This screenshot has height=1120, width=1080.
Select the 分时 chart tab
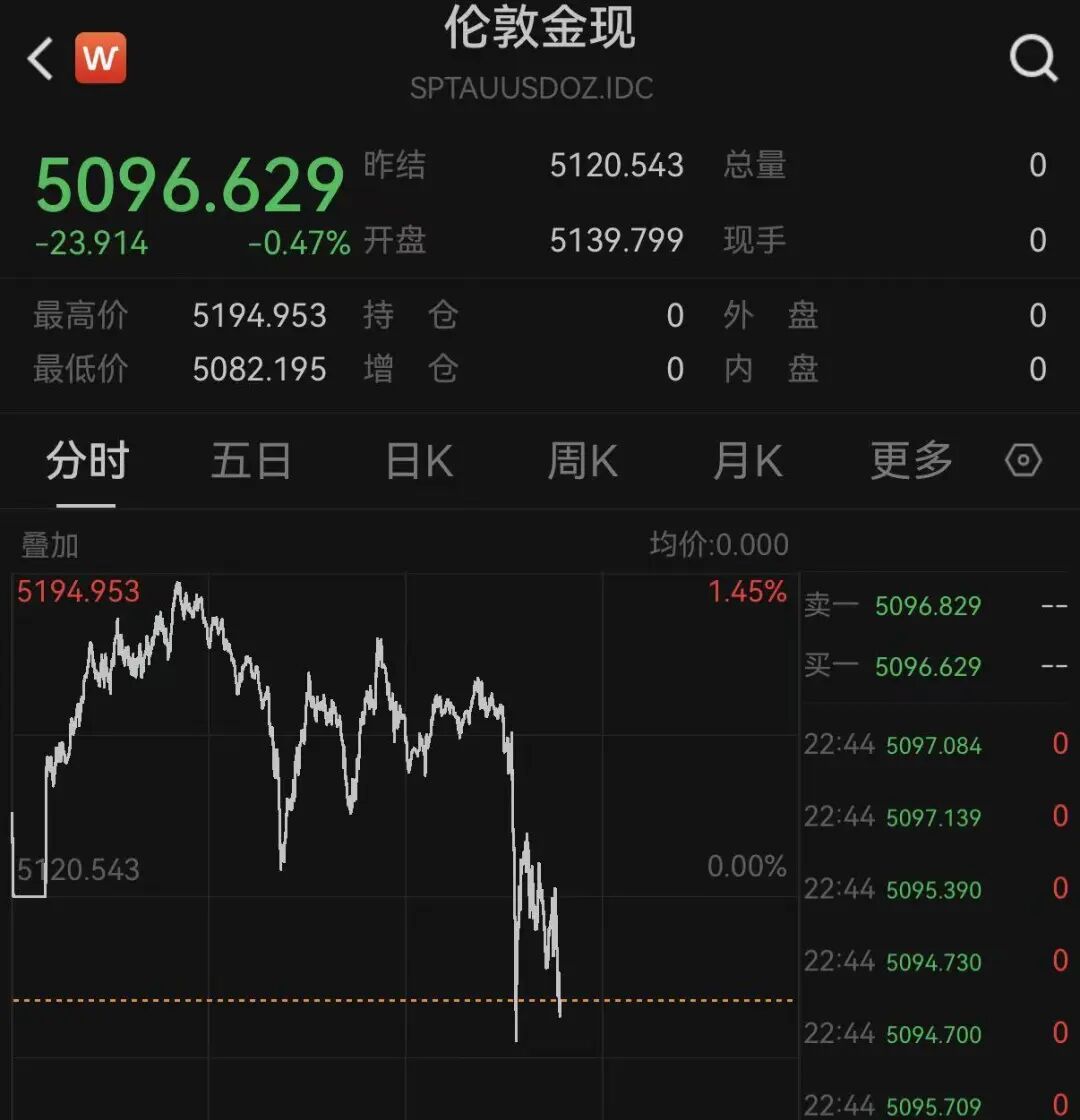click(87, 462)
